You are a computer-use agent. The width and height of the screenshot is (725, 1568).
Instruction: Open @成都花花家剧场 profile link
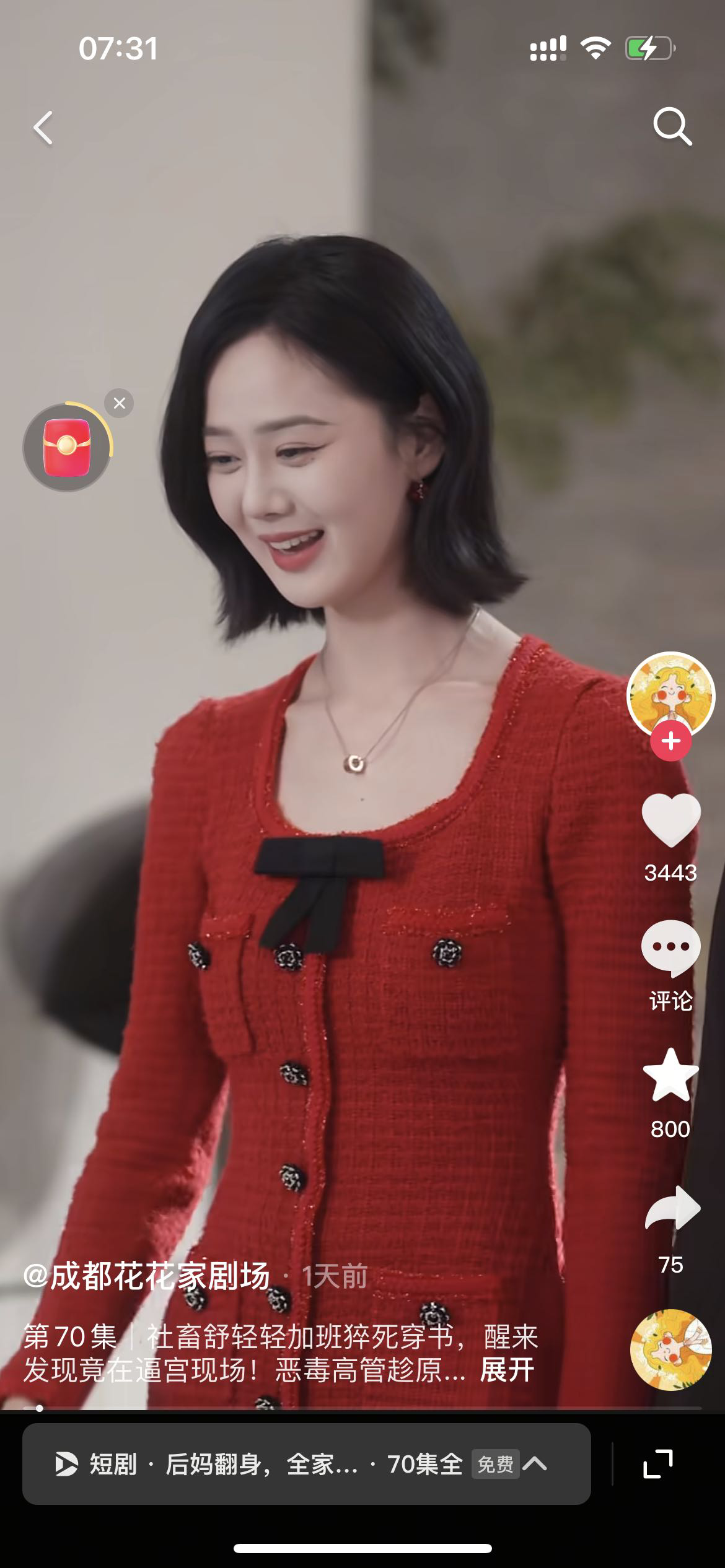click(147, 1276)
